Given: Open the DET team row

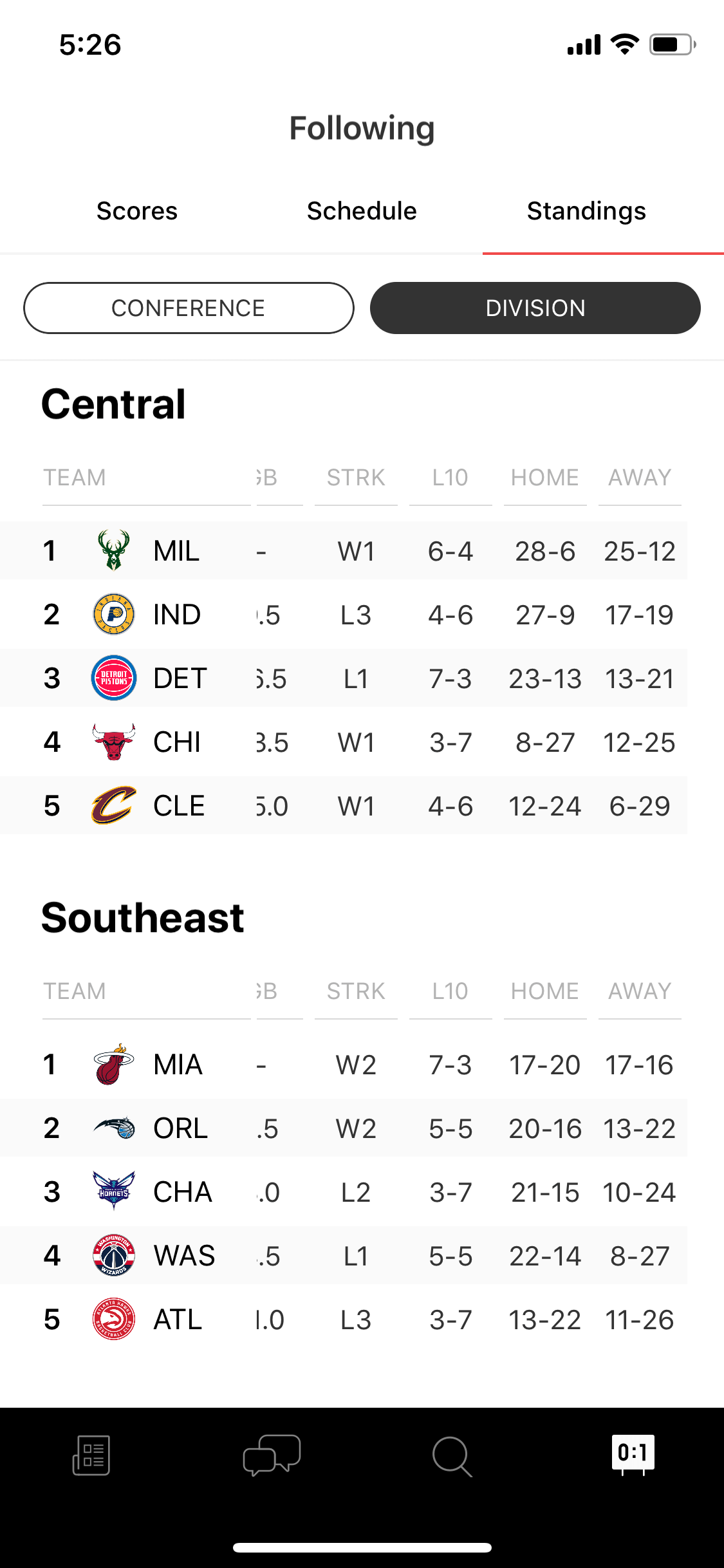Looking at the screenshot, I should pos(344,678).
